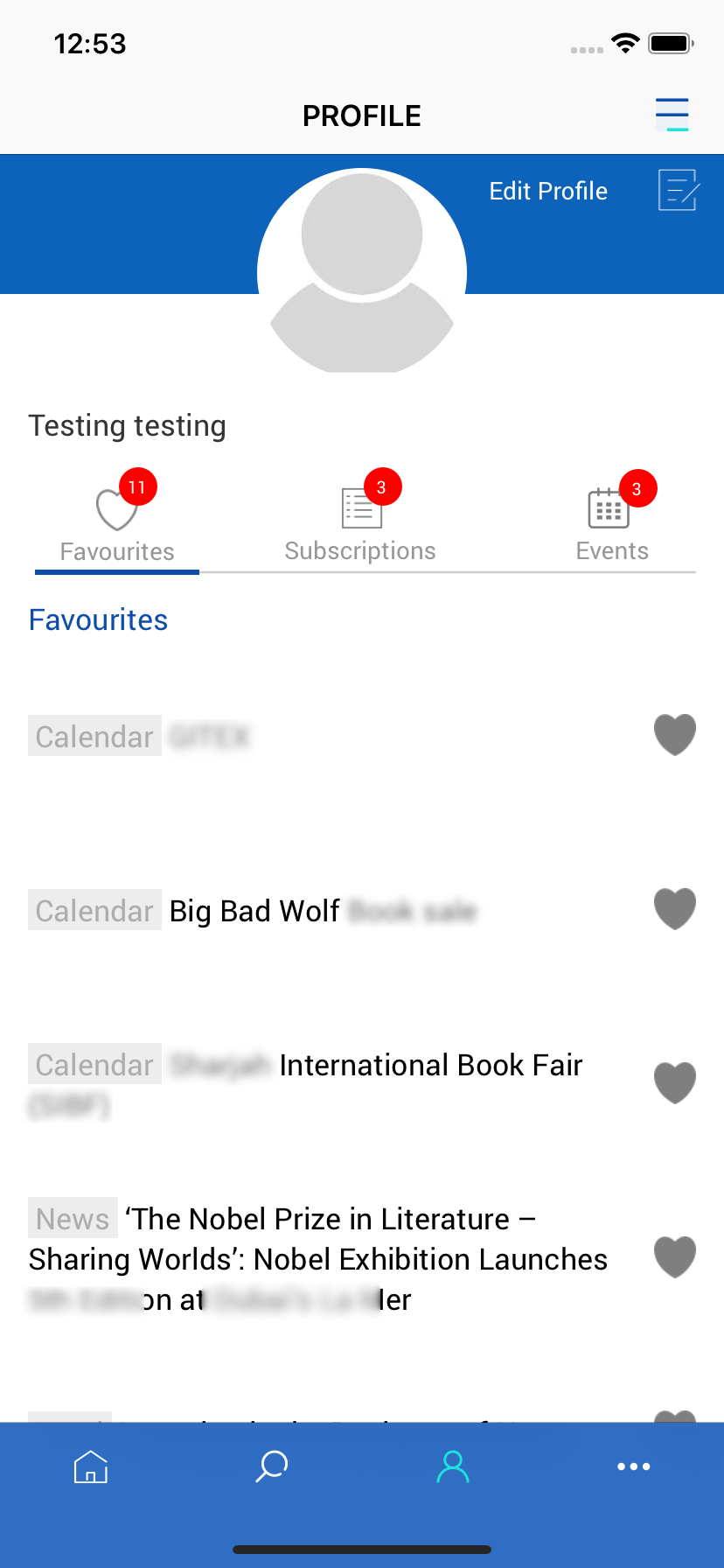Tap the profile avatar picture
Screen dimensions: 724x1568
click(x=361, y=272)
